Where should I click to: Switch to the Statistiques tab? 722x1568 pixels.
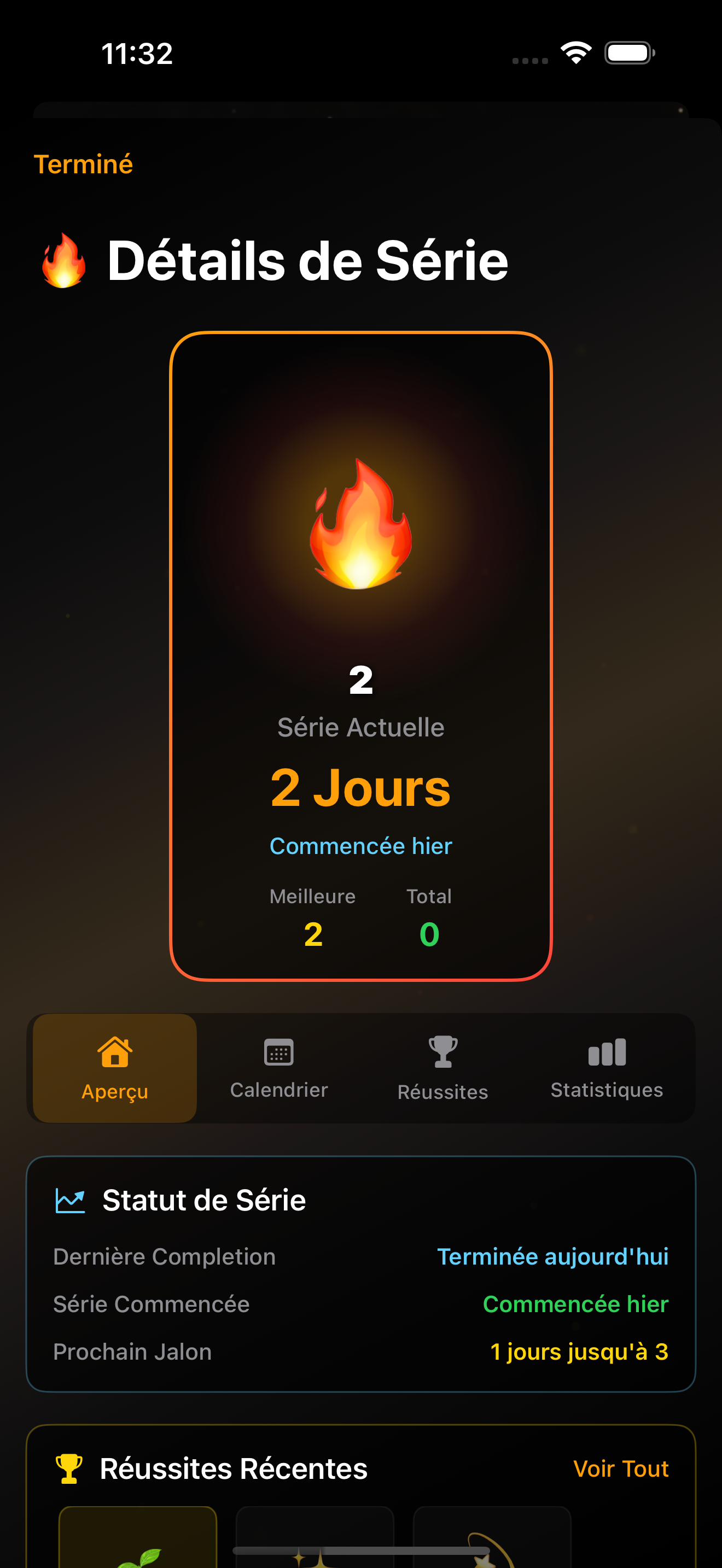click(x=607, y=1068)
